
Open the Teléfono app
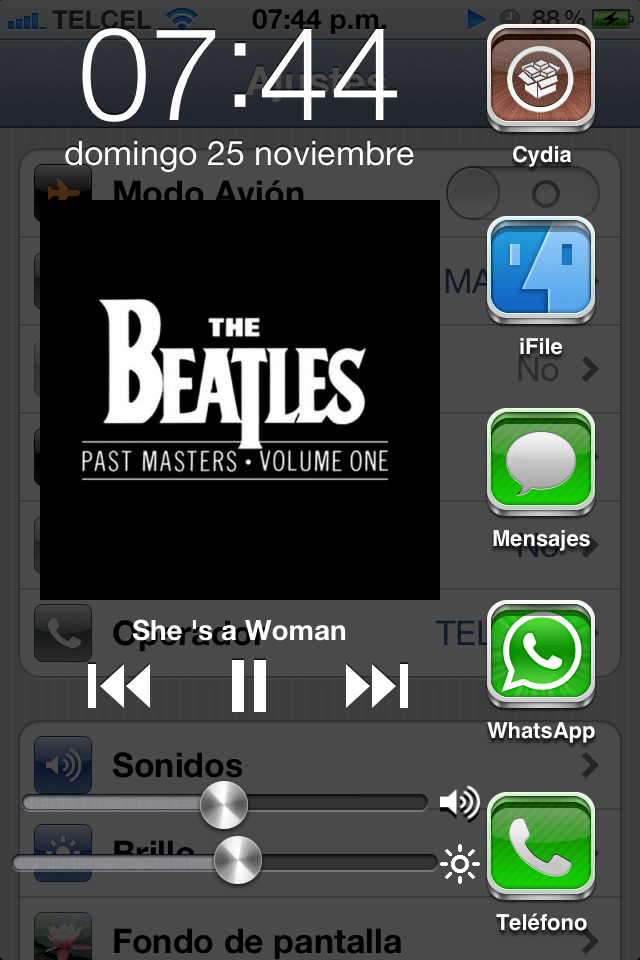click(x=541, y=847)
